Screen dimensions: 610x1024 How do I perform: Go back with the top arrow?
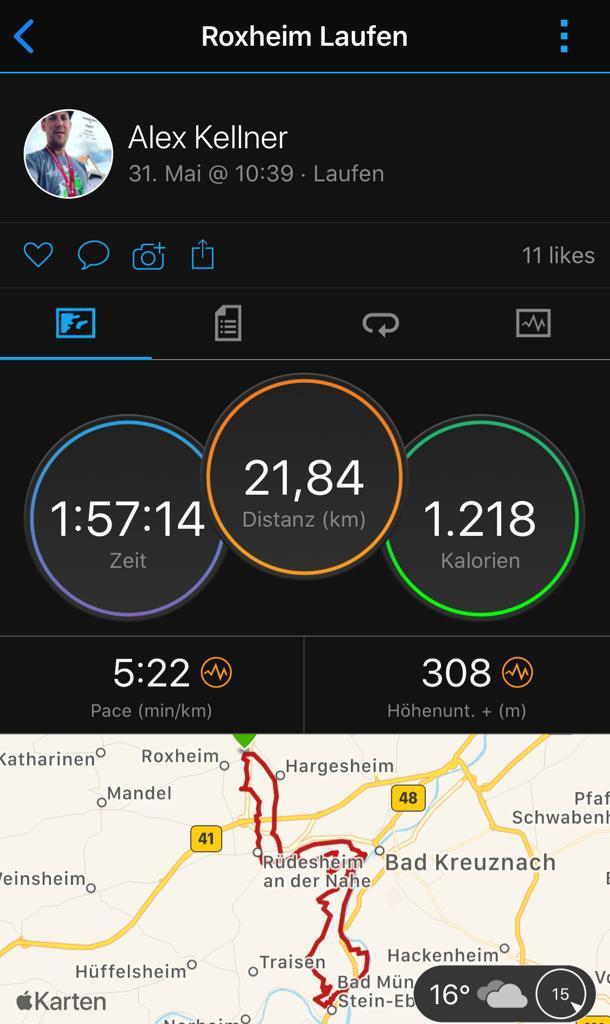click(24, 37)
